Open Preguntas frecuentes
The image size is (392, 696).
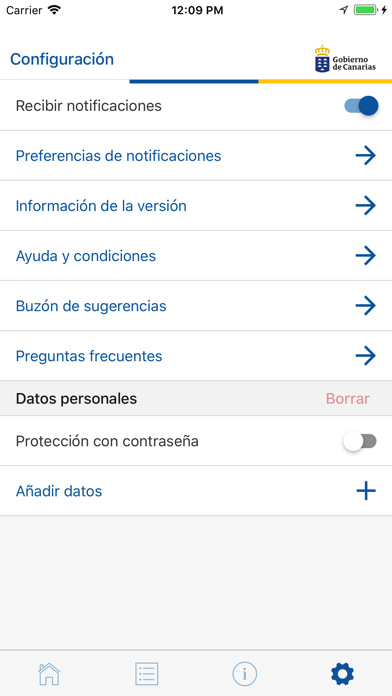point(196,356)
